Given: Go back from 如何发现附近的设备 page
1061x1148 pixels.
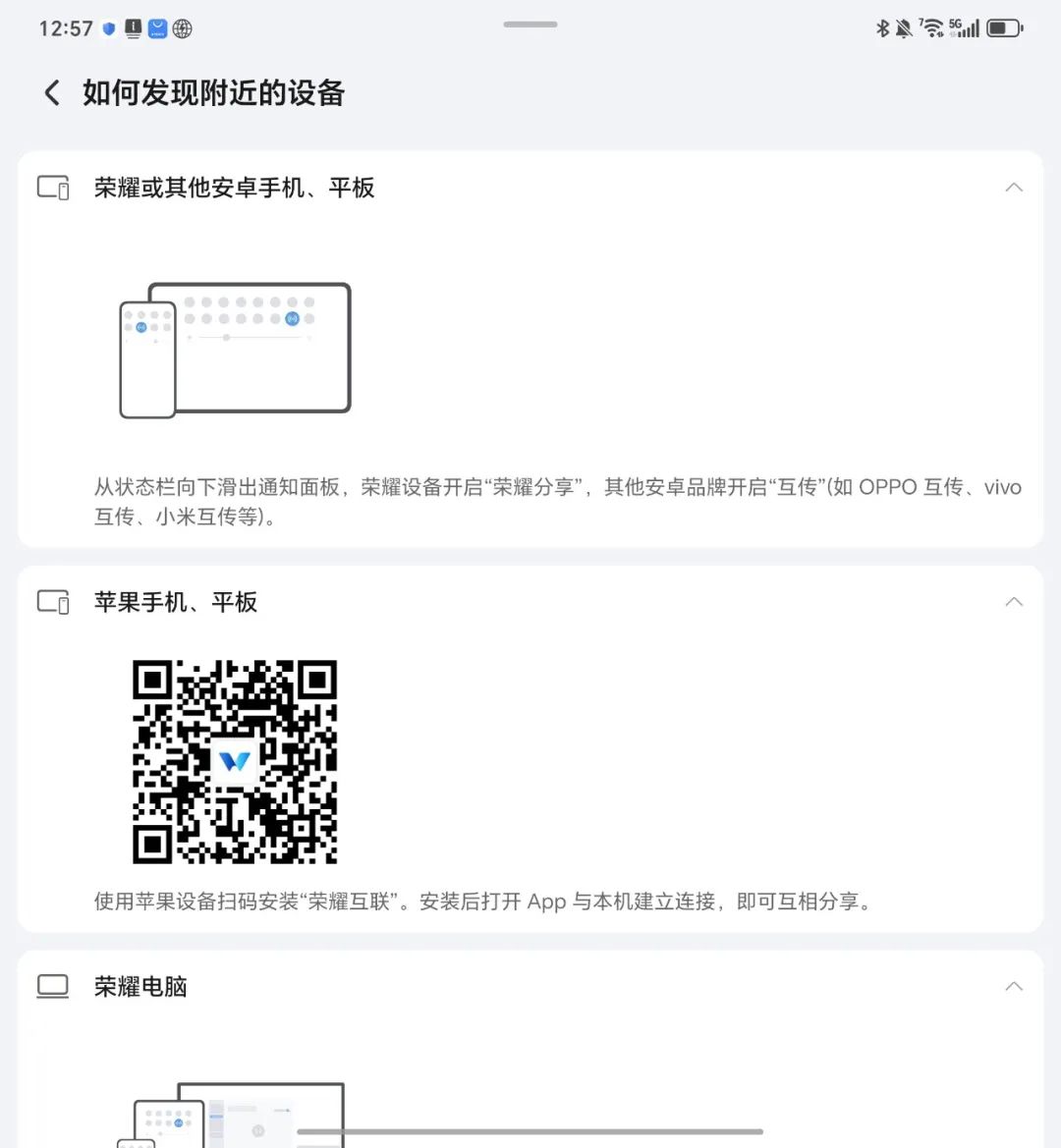Looking at the screenshot, I should pos(52,93).
